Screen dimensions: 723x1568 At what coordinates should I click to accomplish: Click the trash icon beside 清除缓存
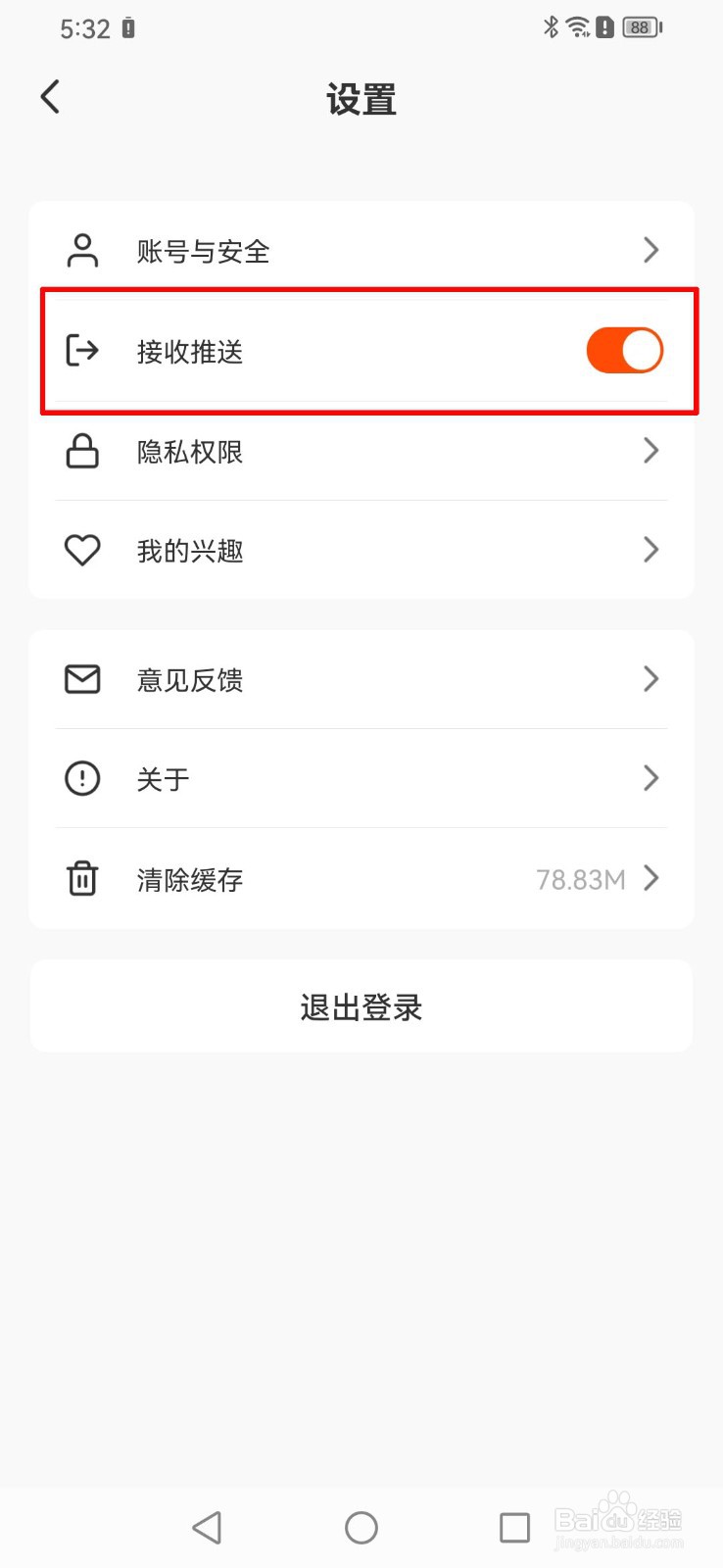pyautogui.click(x=82, y=879)
